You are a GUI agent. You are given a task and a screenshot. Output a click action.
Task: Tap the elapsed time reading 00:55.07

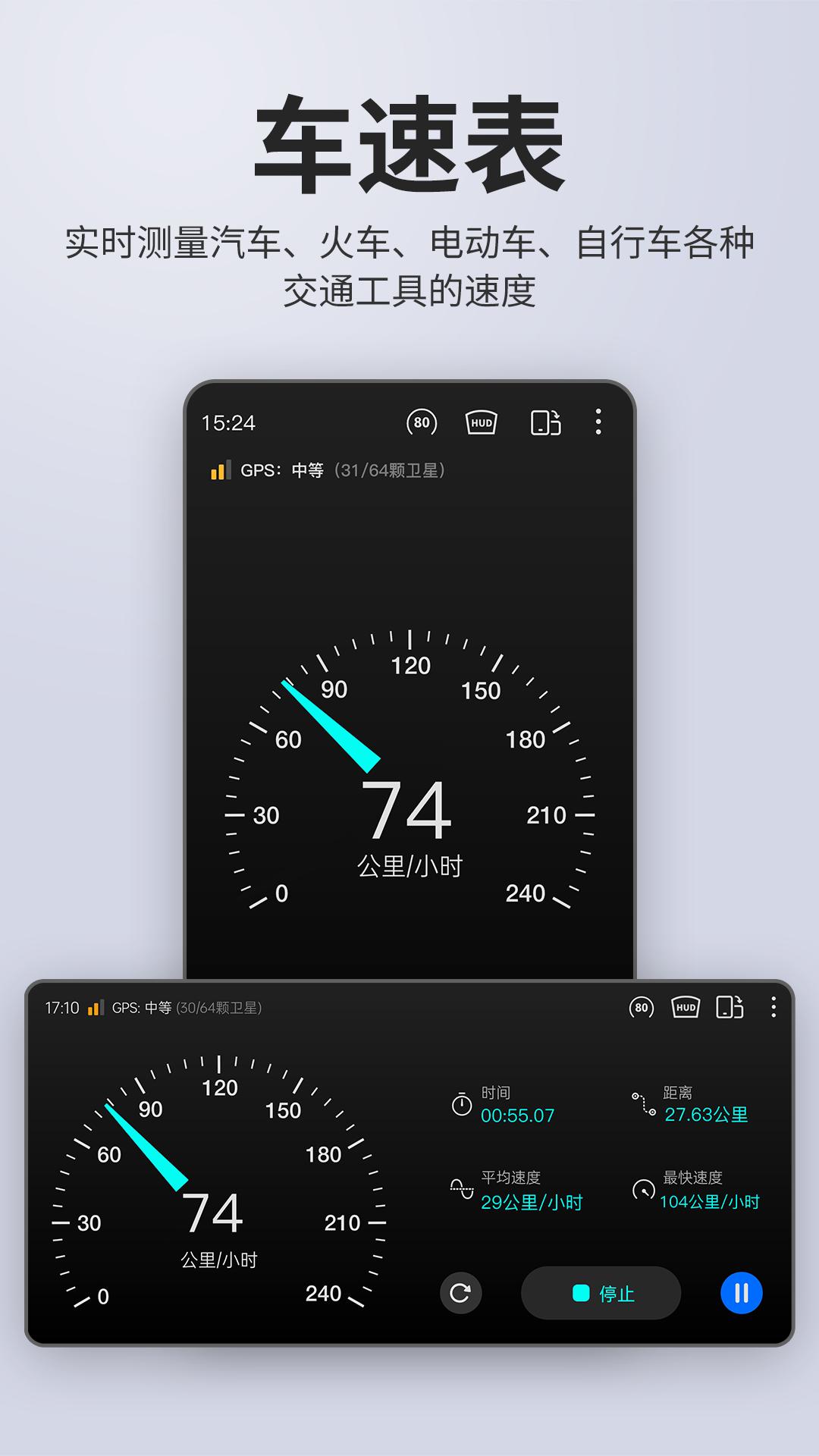tap(517, 1116)
